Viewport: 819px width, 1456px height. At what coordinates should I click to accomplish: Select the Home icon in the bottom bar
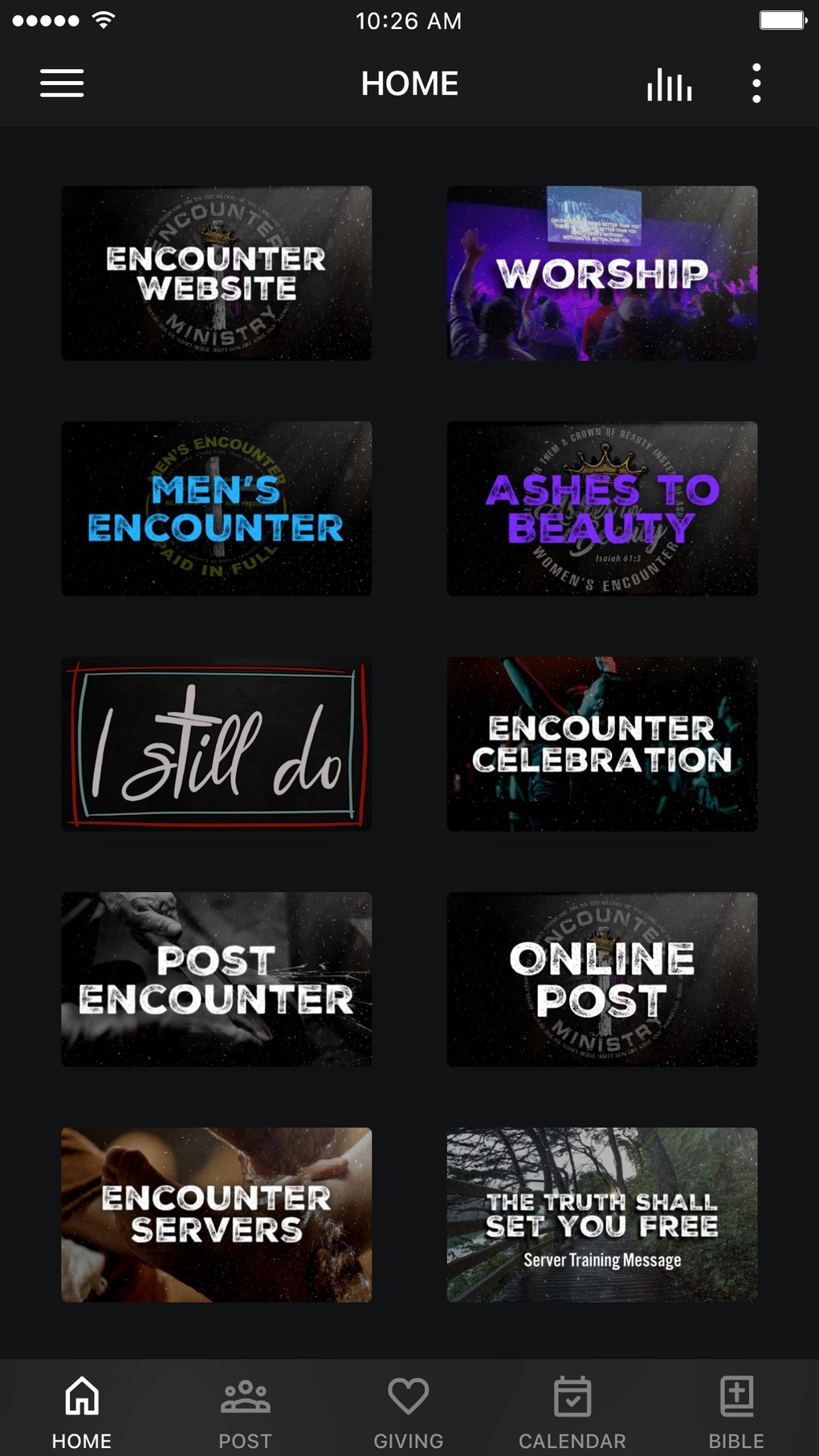point(82,1403)
